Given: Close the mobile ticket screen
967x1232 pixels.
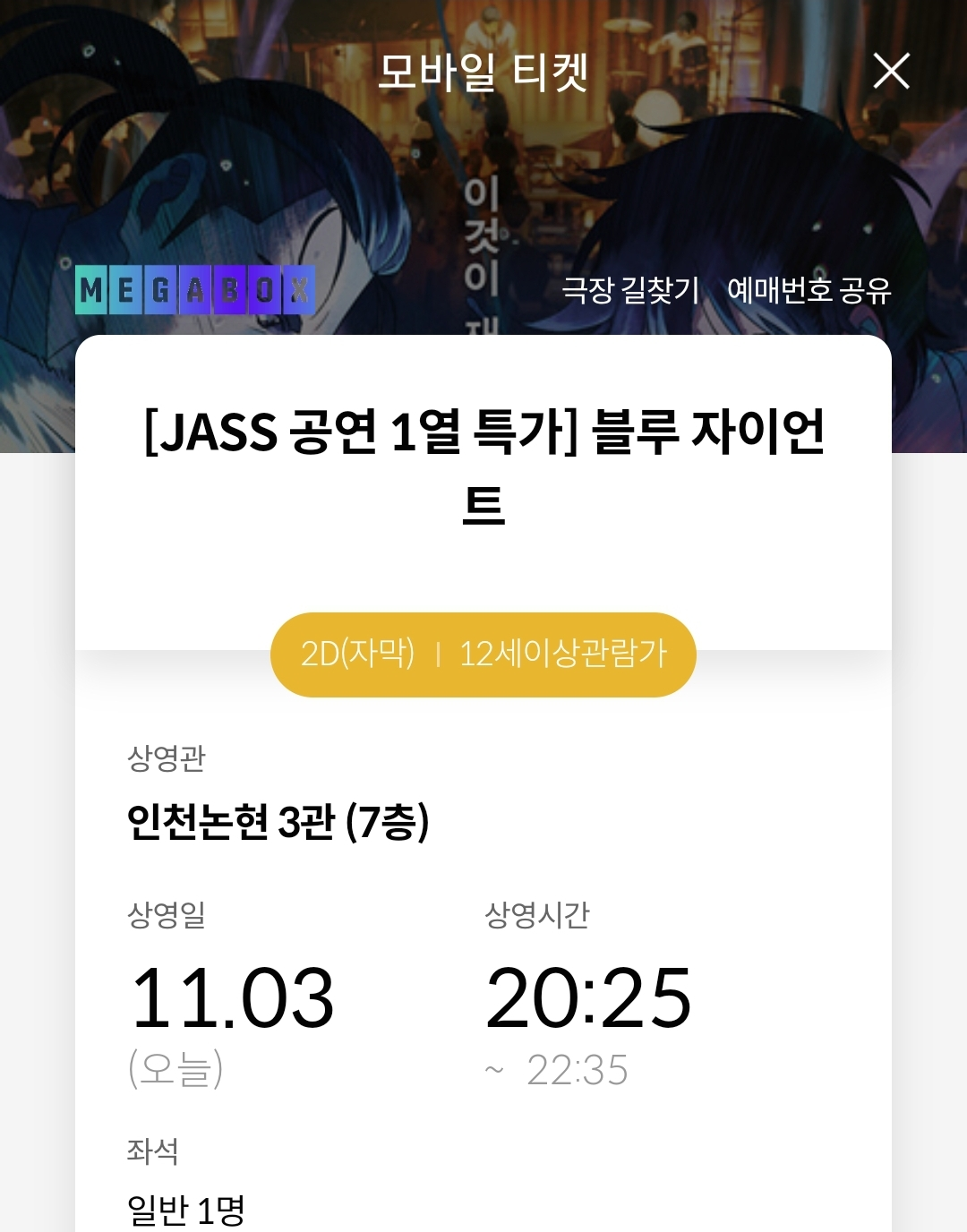Looking at the screenshot, I should [x=891, y=71].
